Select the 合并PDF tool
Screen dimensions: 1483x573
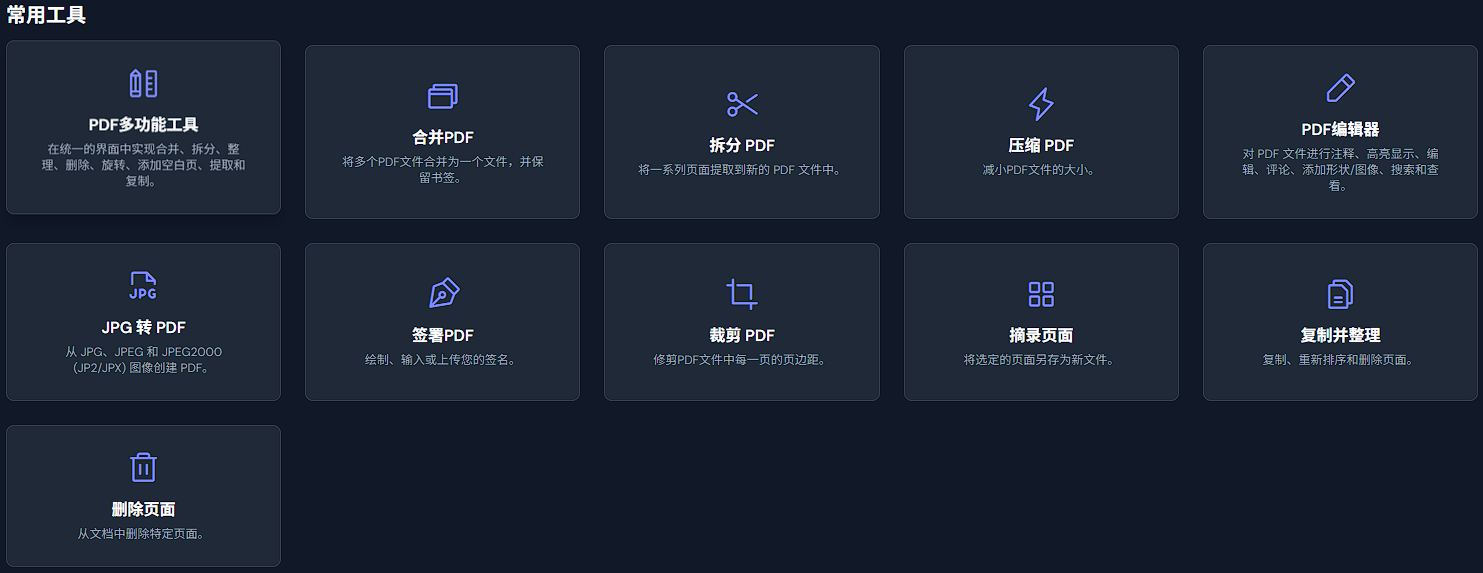point(442,132)
